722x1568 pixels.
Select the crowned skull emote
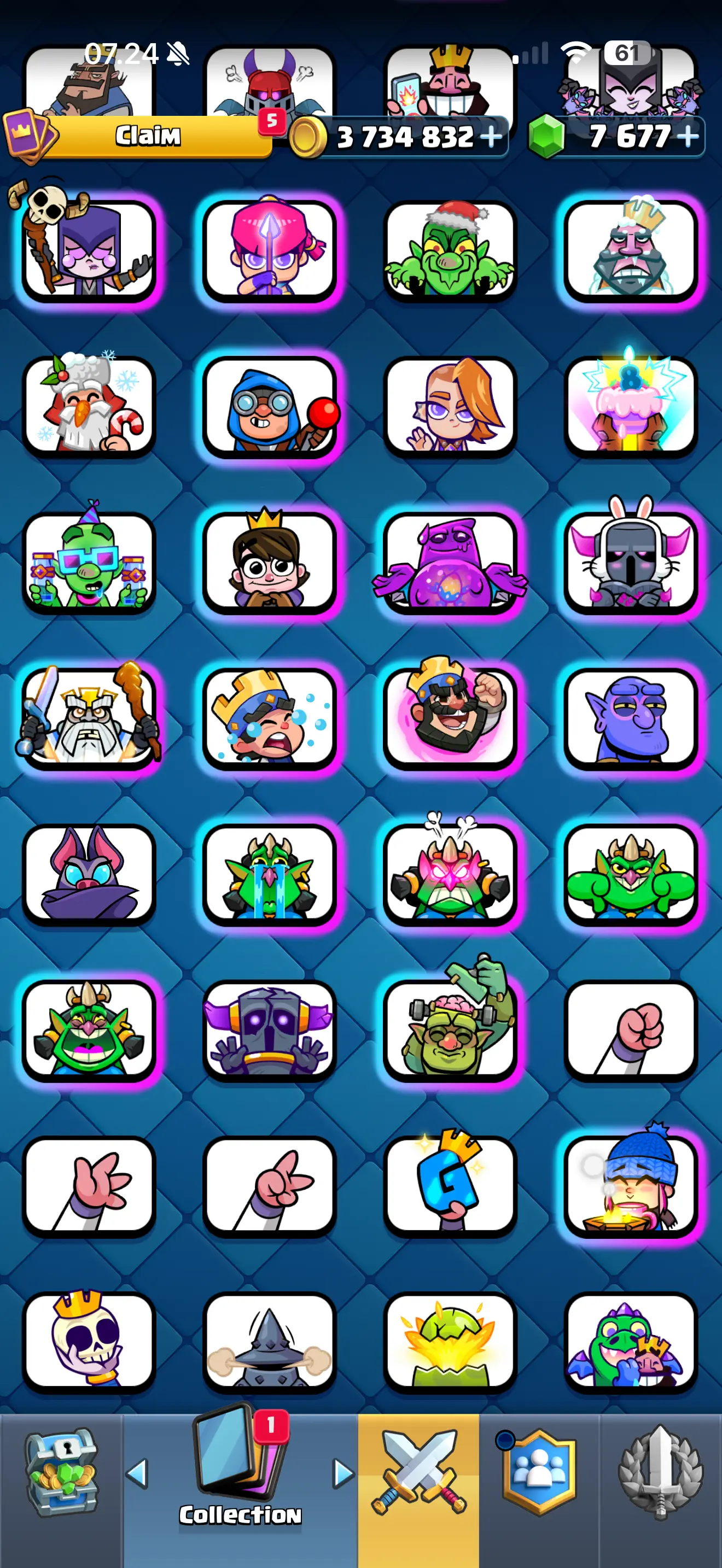point(90,1341)
